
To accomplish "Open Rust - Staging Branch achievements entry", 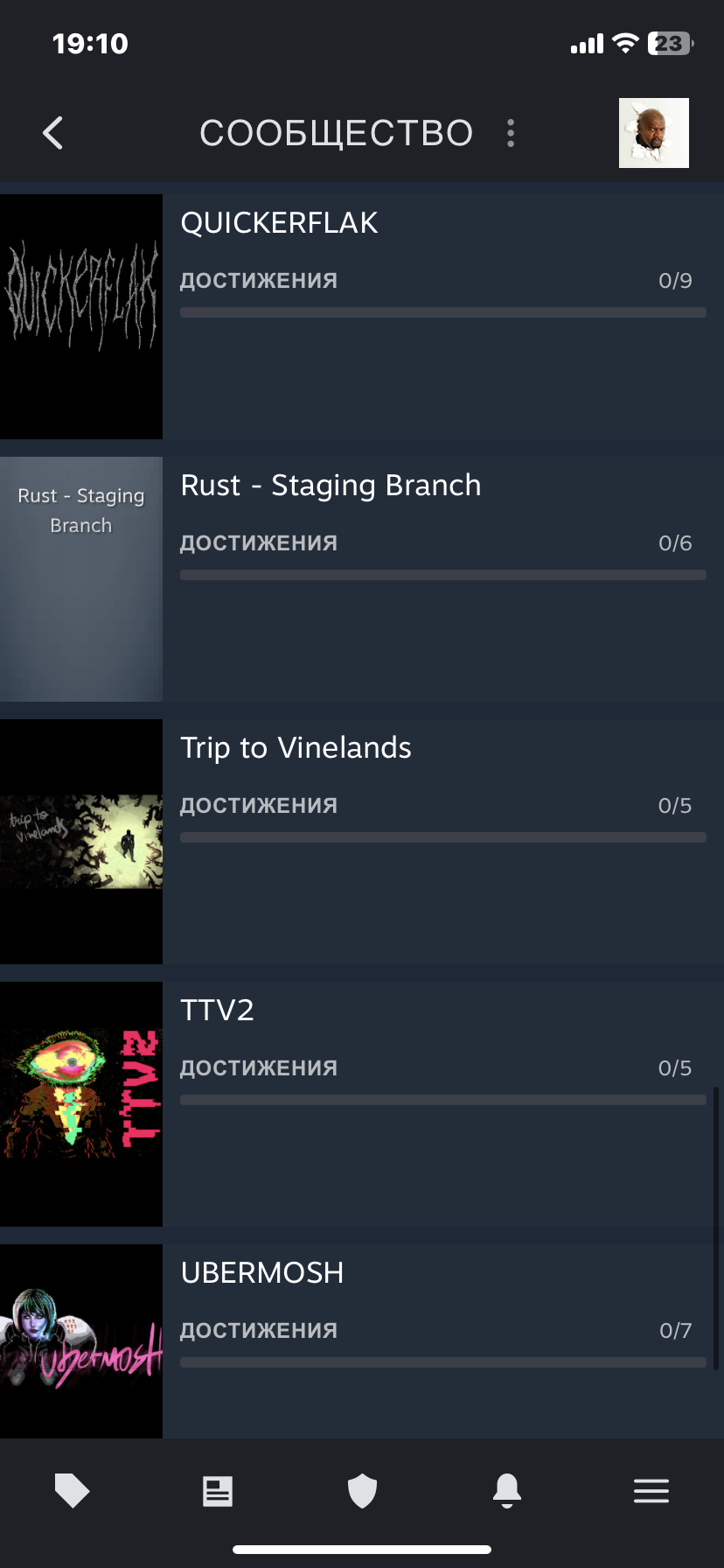I will tap(362, 579).
